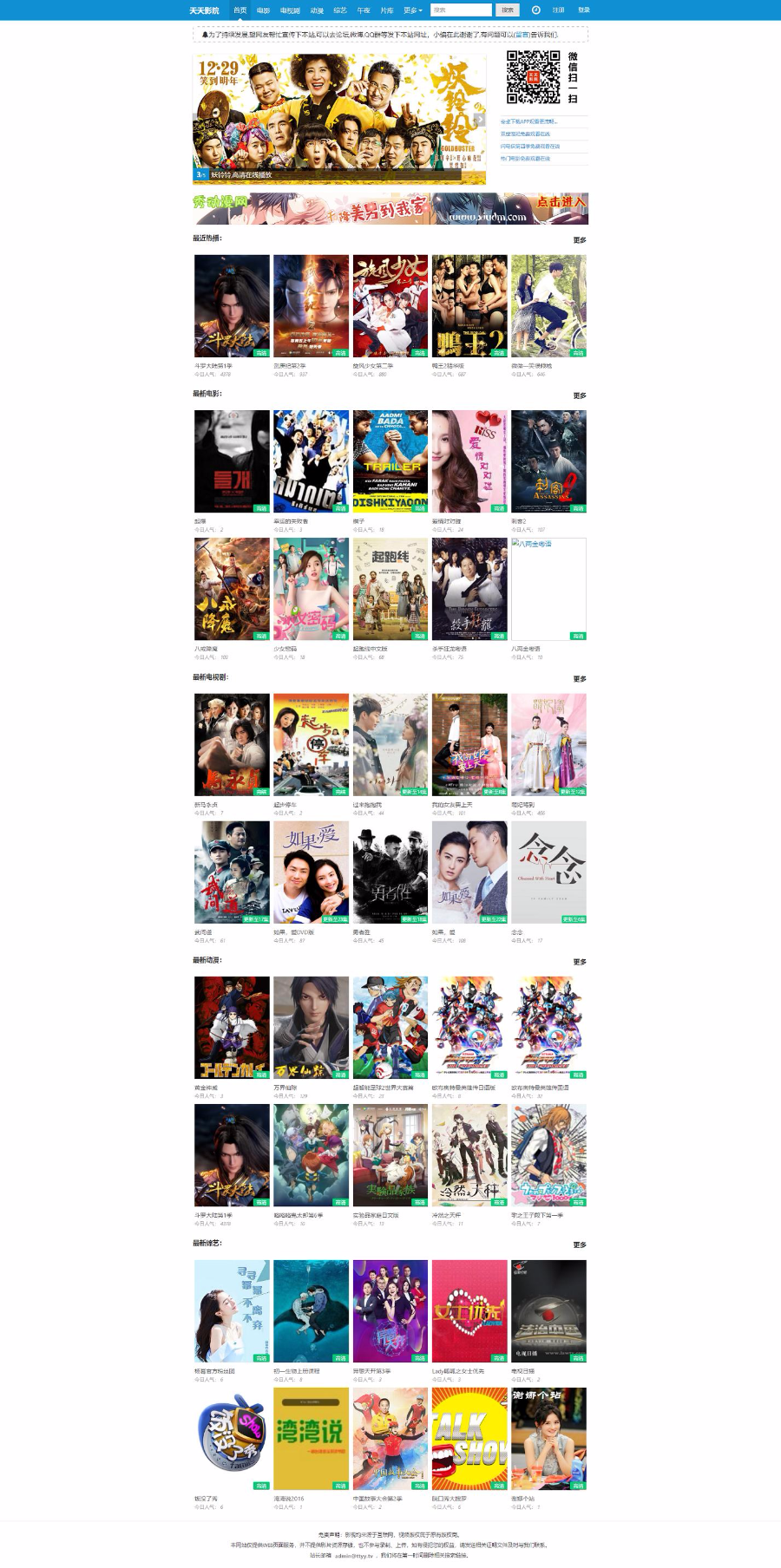Viewport: 781px width, 1568px height.
Task: Open the 万界仙踪 anime poster
Action: point(311,1028)
